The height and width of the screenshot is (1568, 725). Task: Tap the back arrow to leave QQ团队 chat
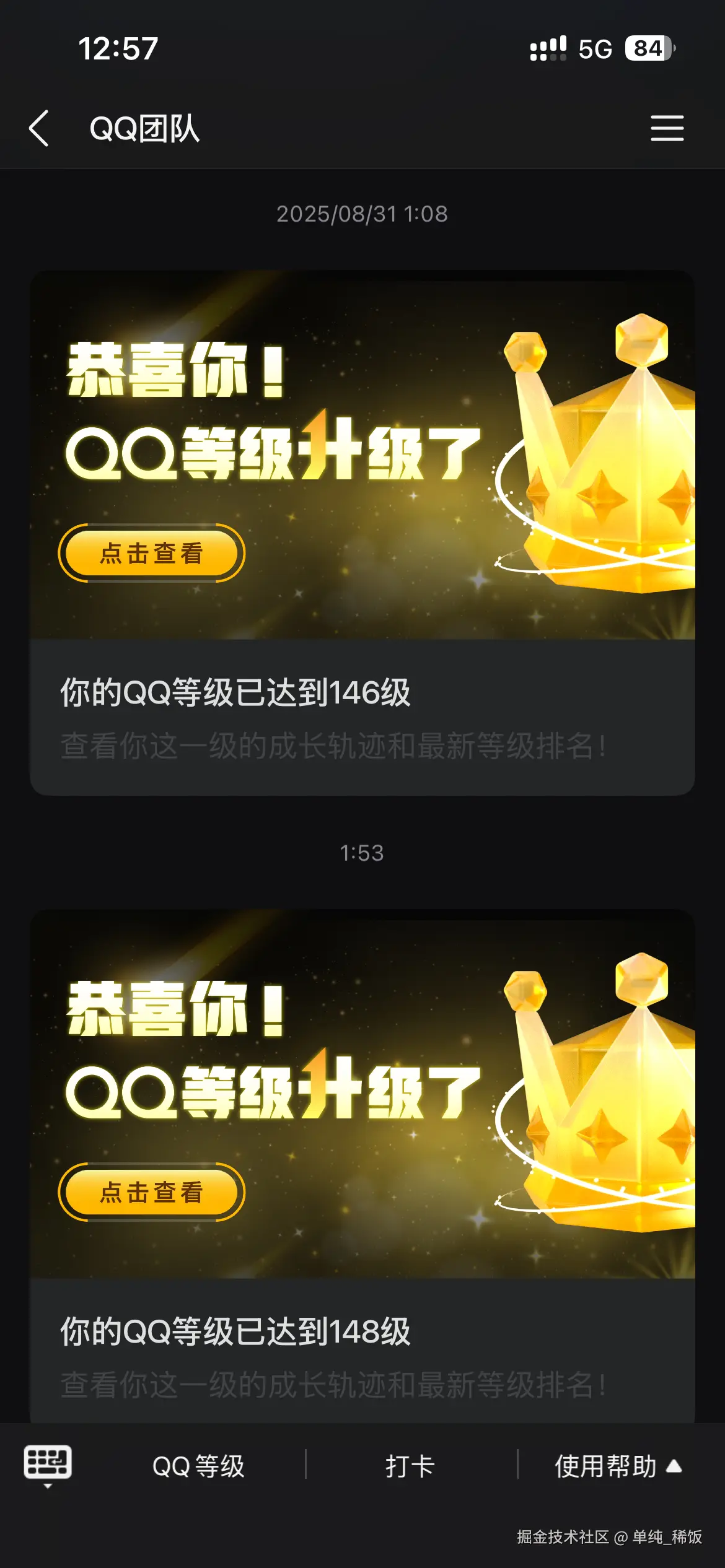(40, 127)
